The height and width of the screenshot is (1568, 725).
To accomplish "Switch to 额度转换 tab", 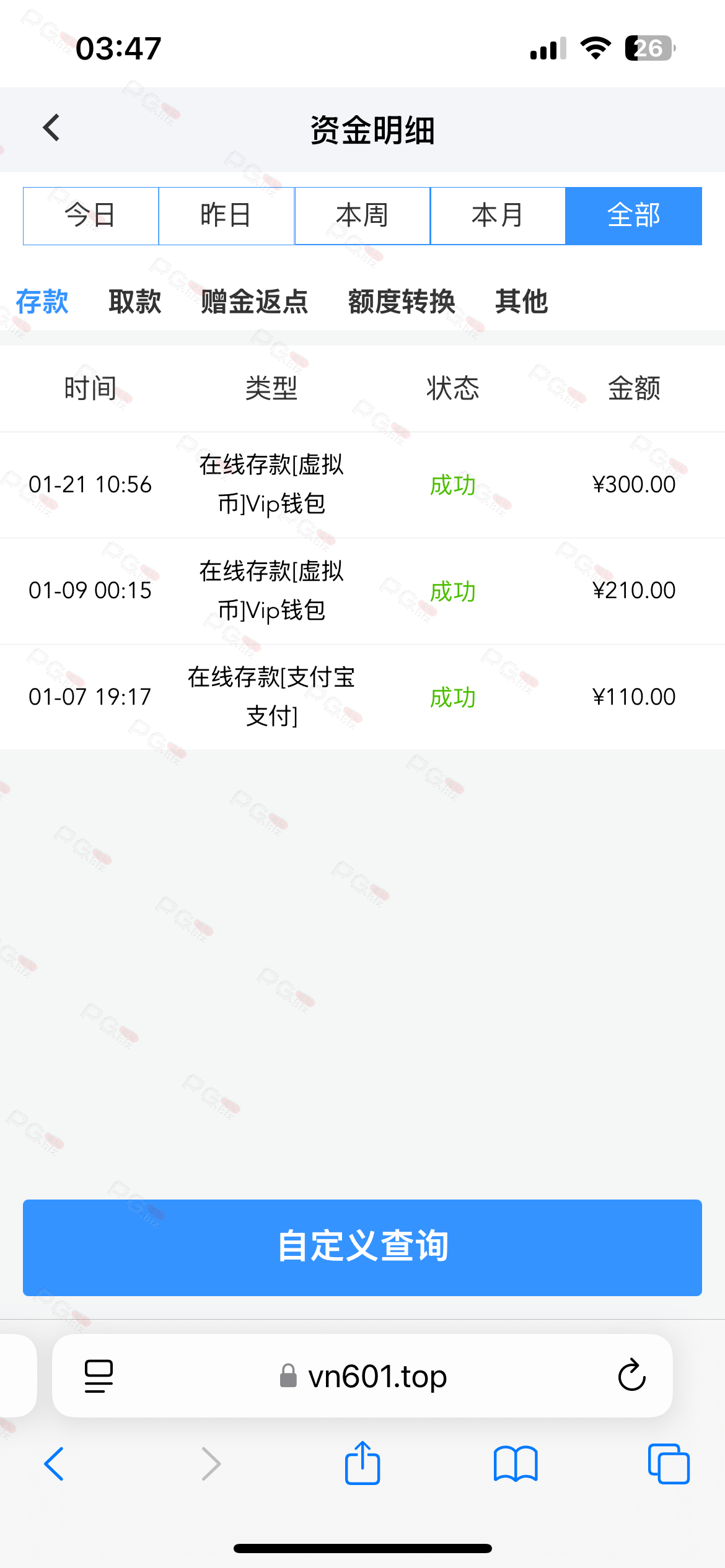I will coord(402,302).
